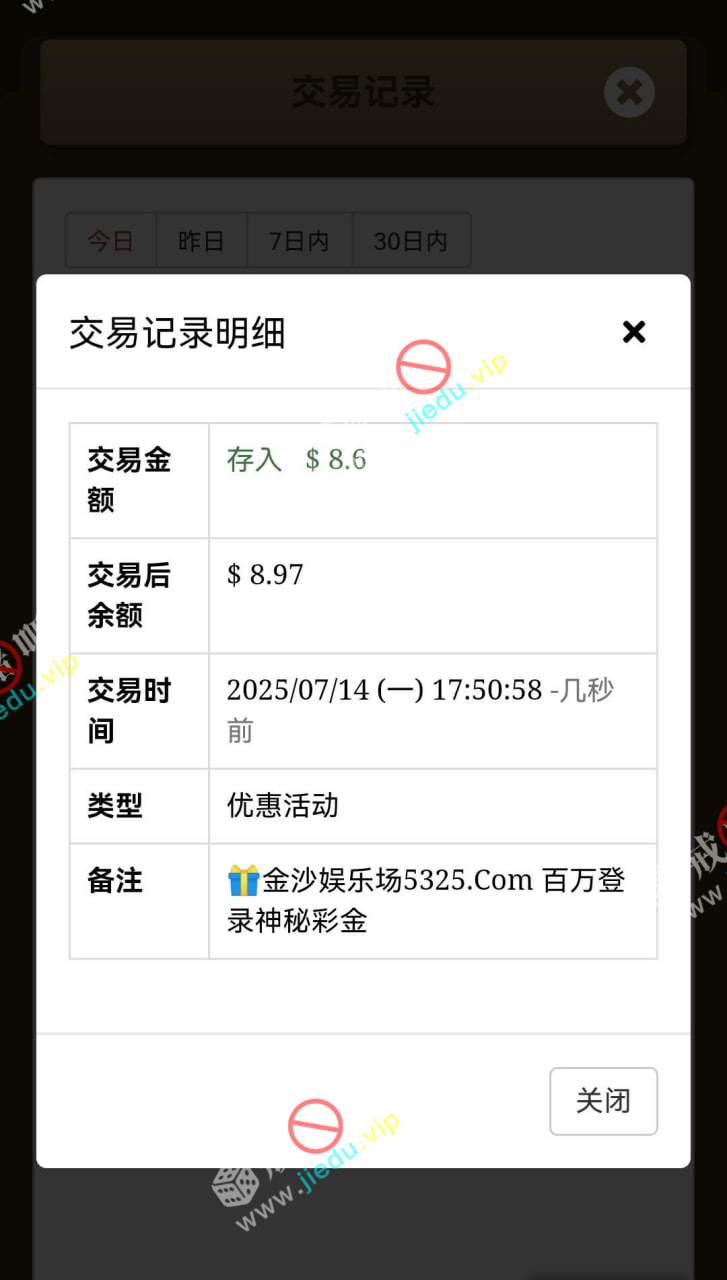This screenshot has height=1280, width=727.
Task: Tap the 关闭 button
Action: (x=603, y=1101)
